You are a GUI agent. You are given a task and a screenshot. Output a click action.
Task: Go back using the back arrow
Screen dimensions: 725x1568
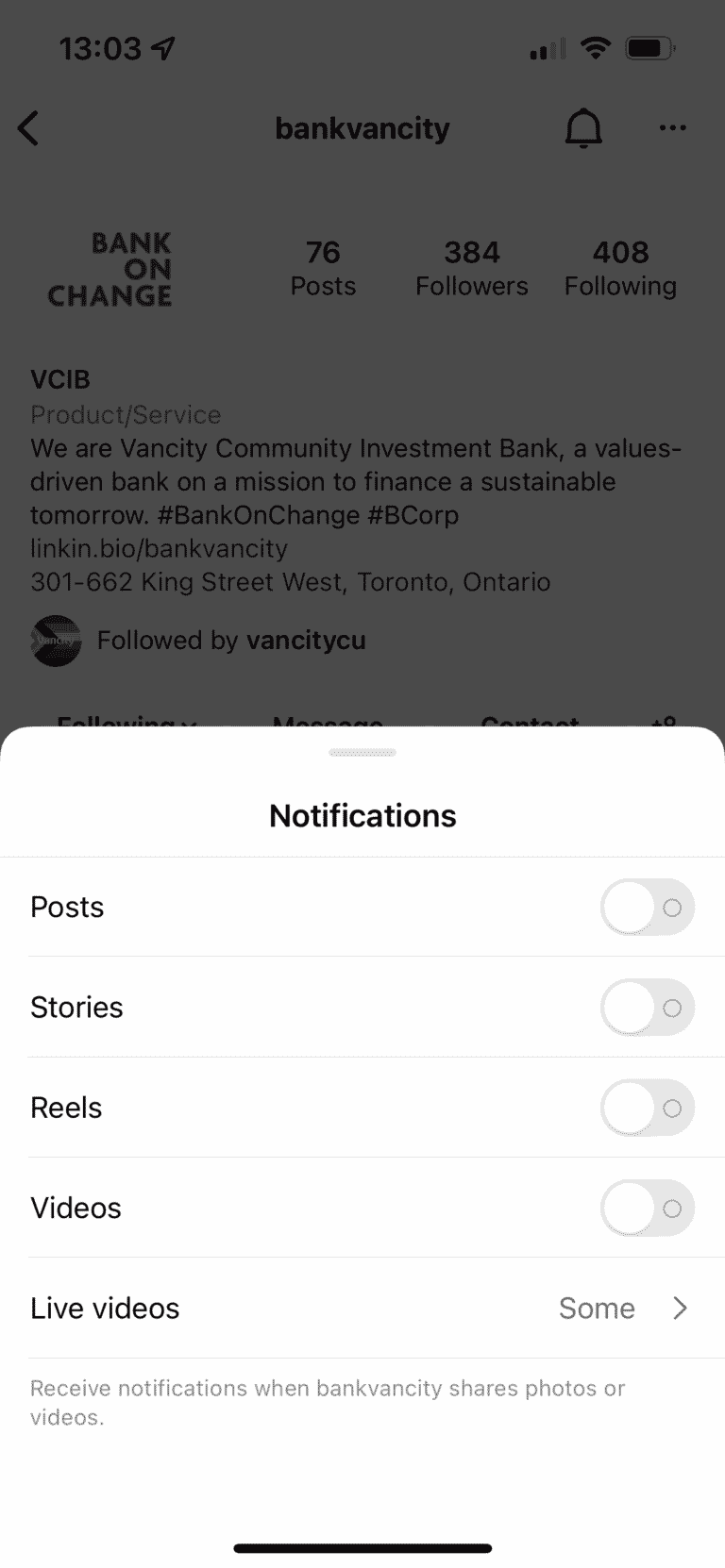[28, 128]
